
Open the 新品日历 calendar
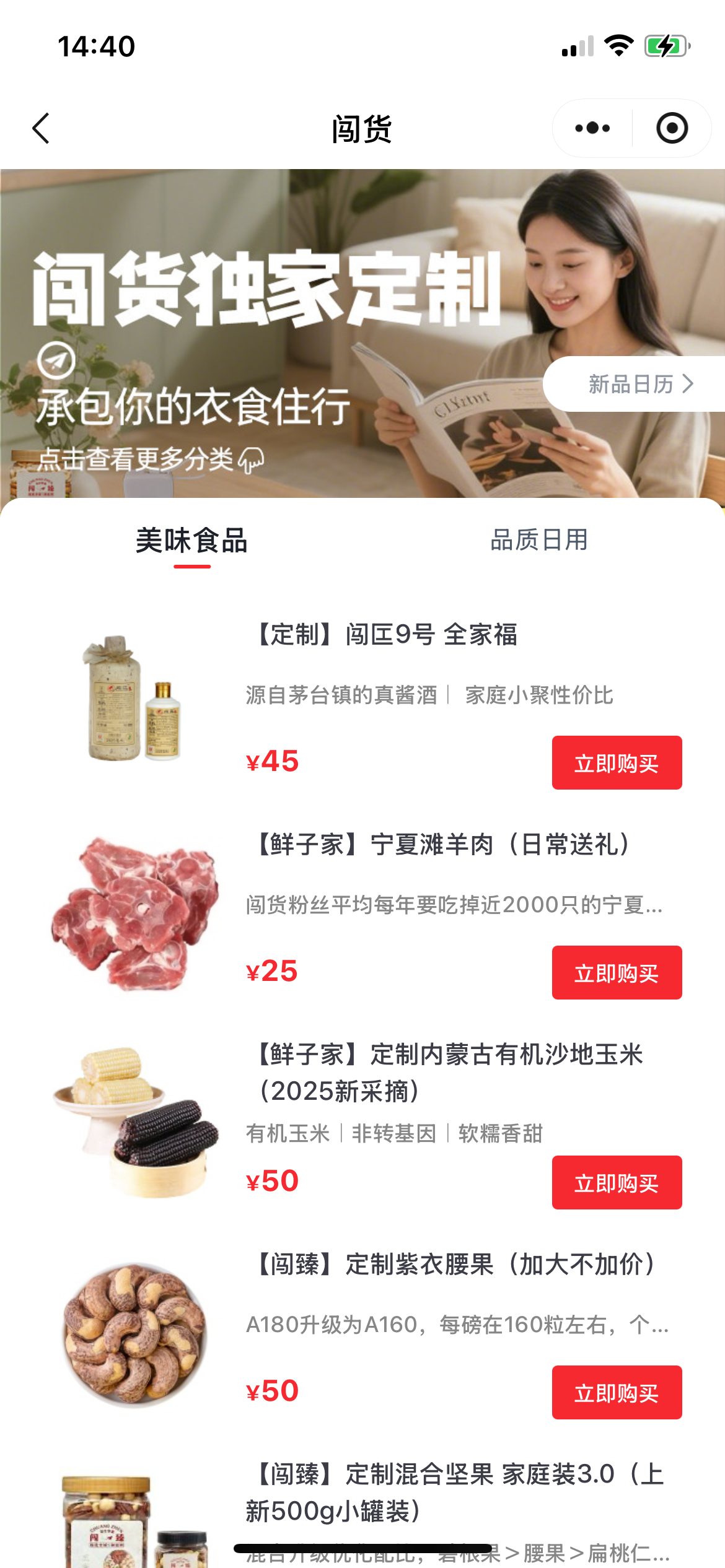tap(638, 384)
